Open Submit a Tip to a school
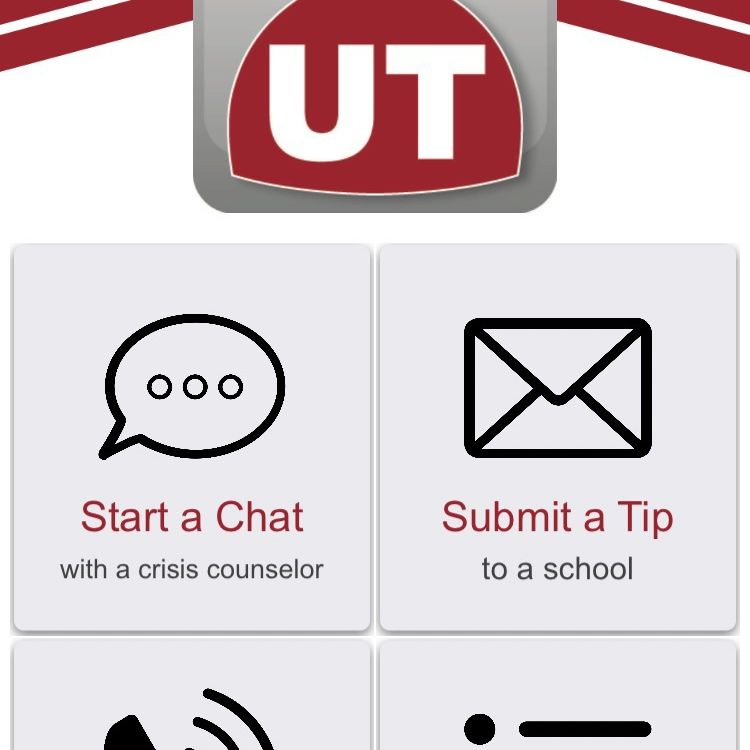This screenshot has height=750, width=750. point(557,438)
